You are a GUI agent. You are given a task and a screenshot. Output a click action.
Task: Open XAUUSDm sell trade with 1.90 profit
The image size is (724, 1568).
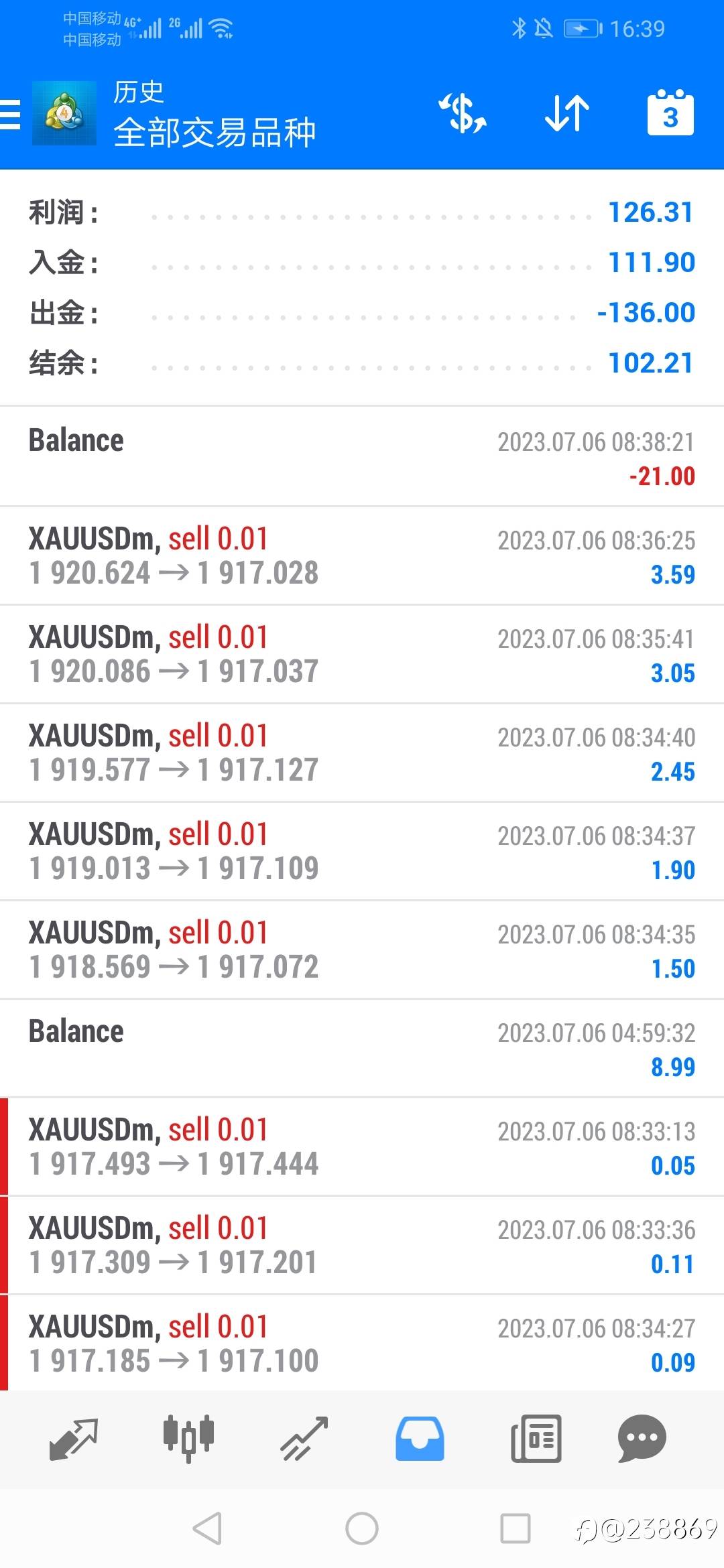(x=362, y=852)
